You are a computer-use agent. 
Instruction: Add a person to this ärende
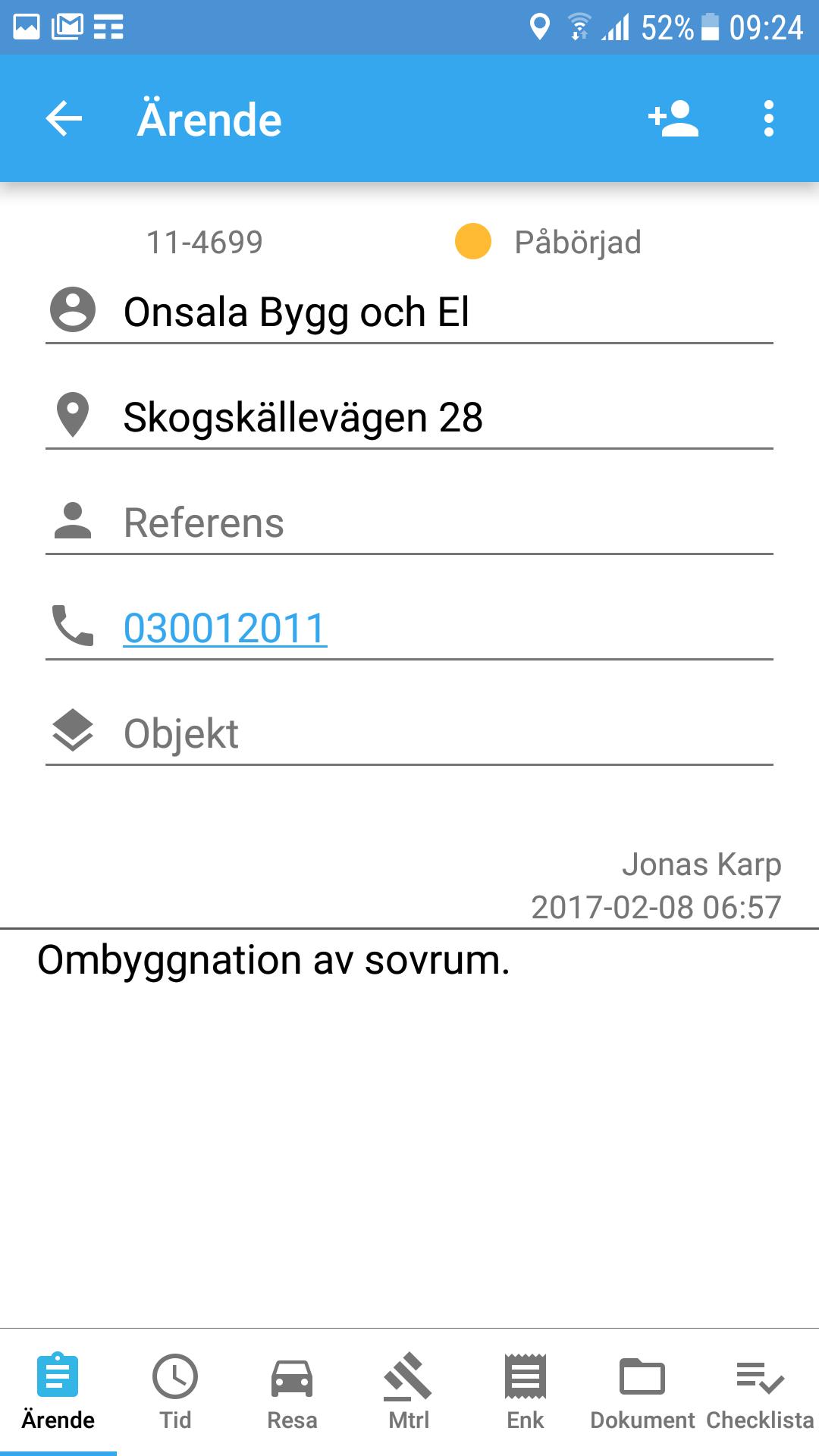click(673, 119)
